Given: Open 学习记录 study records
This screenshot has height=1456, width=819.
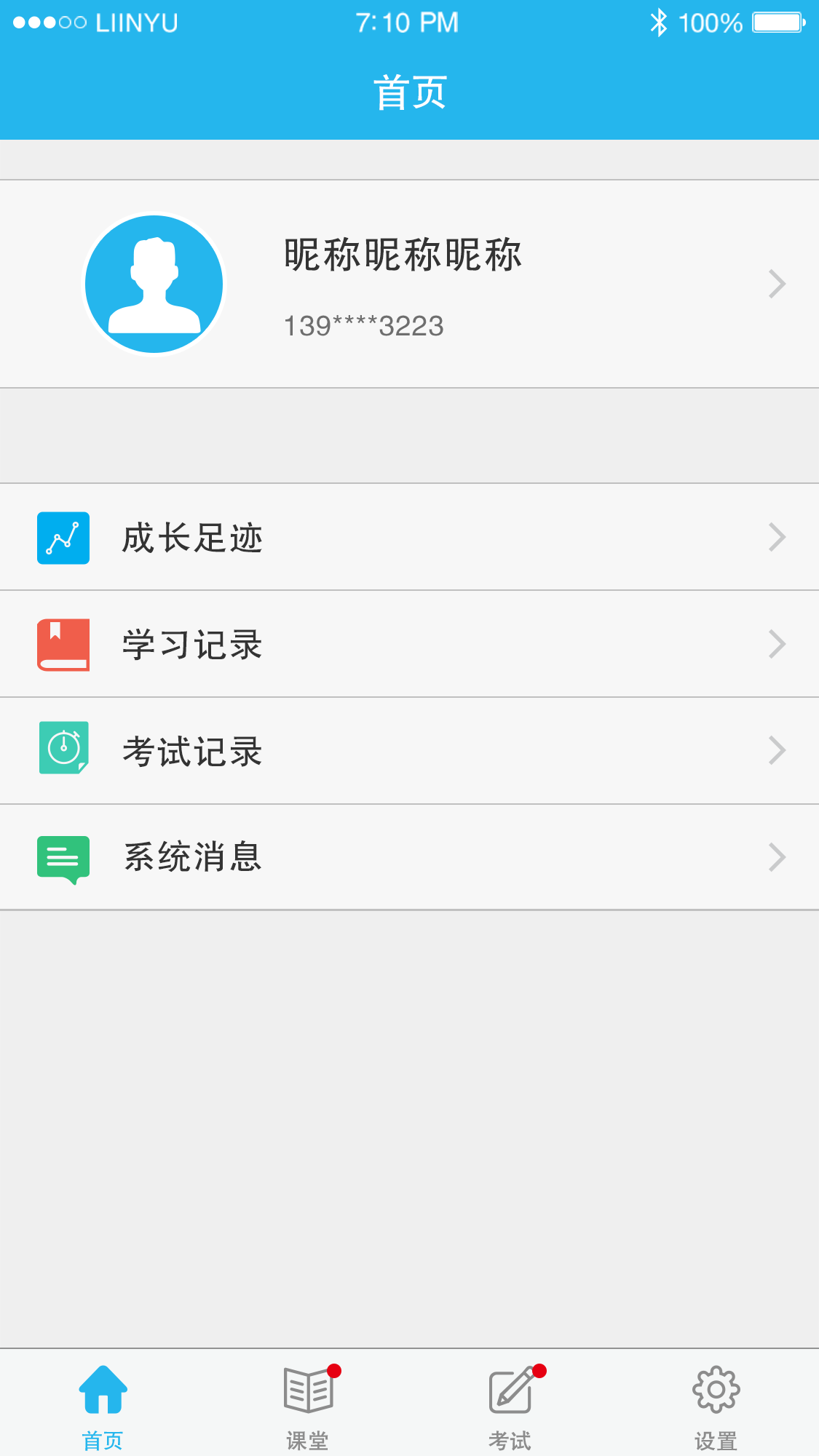Looking at the screenshot, I should click(409, 644).
